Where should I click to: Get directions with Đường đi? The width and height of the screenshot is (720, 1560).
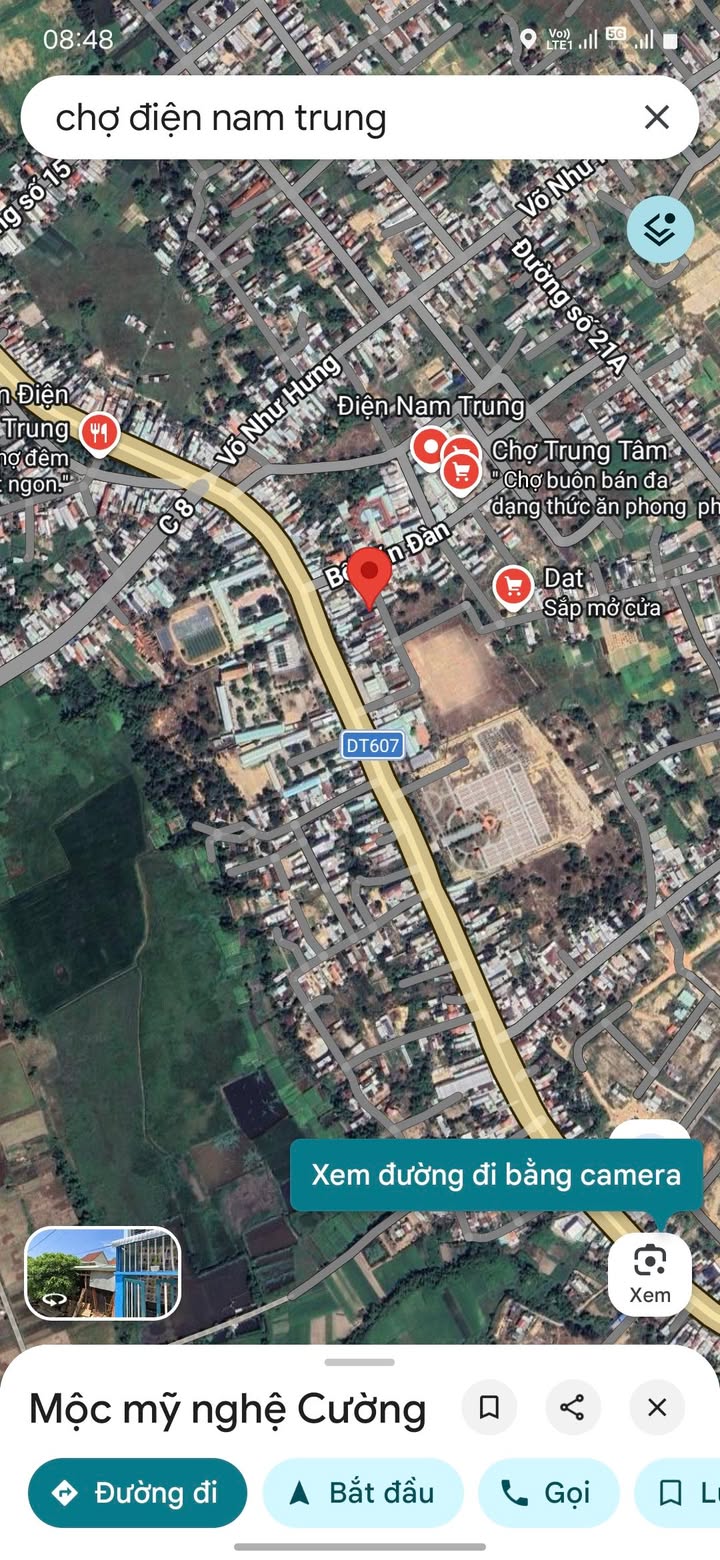coord(138,1493)
